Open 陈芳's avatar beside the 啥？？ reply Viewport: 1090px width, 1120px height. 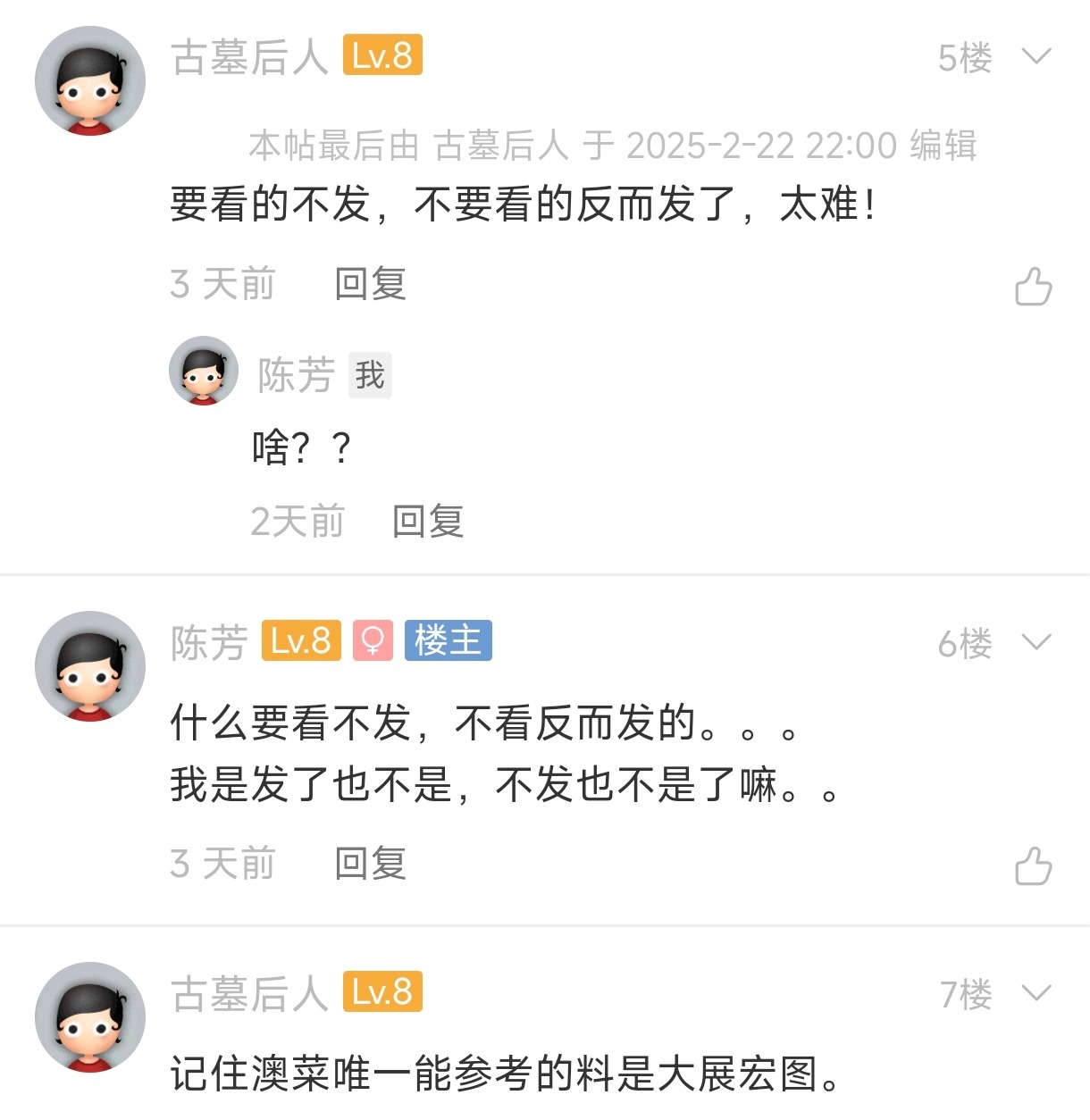204,371
